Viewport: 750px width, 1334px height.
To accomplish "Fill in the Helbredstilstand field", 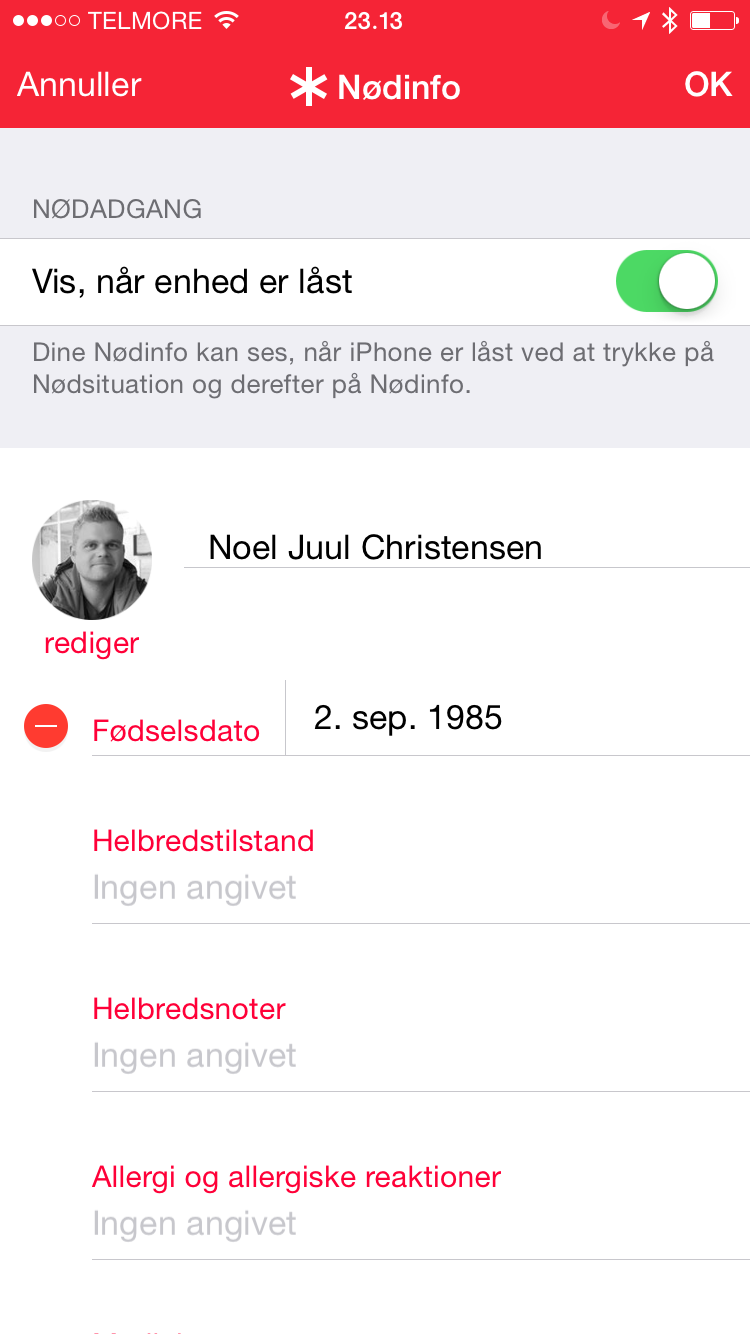I will 421,864.
